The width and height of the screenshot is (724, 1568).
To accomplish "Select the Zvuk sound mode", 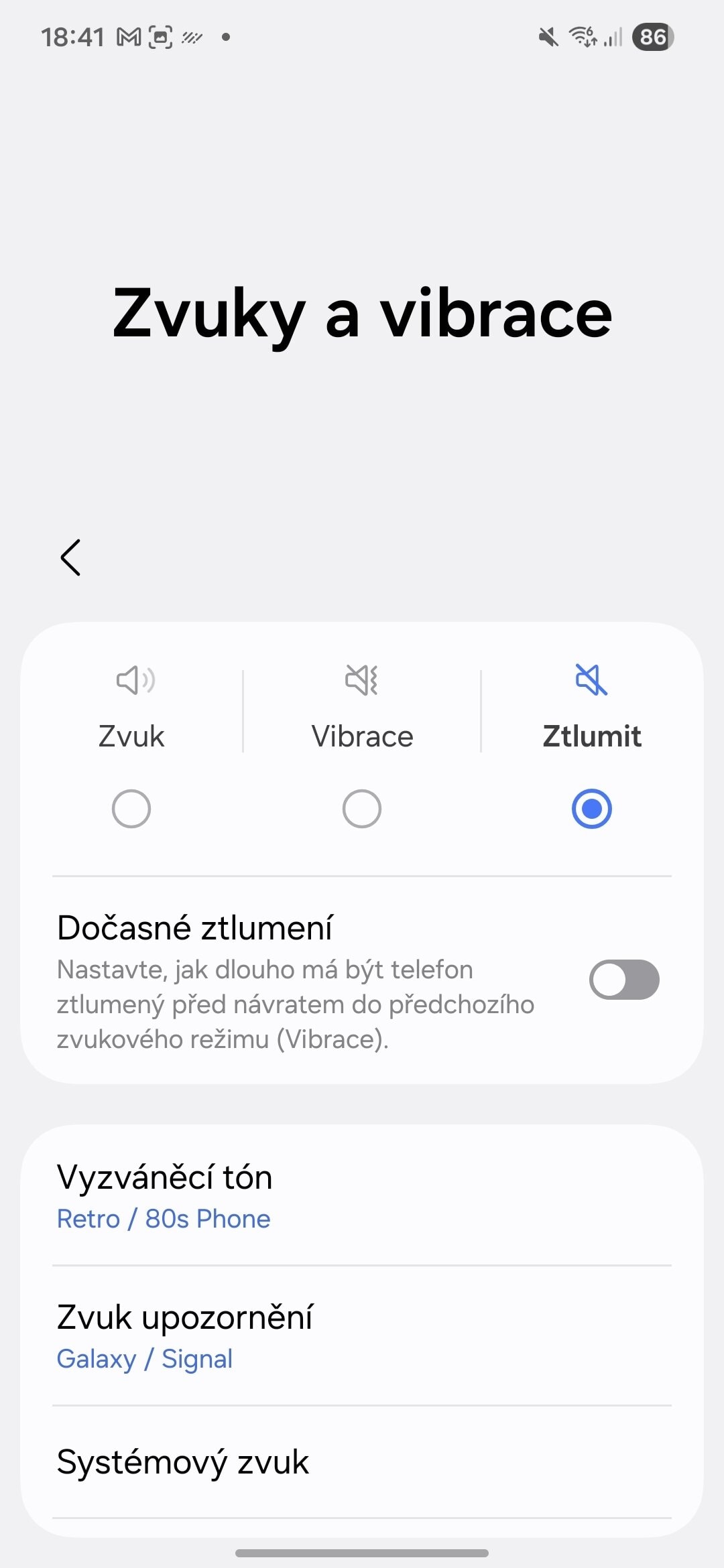I will coord(131,808).
